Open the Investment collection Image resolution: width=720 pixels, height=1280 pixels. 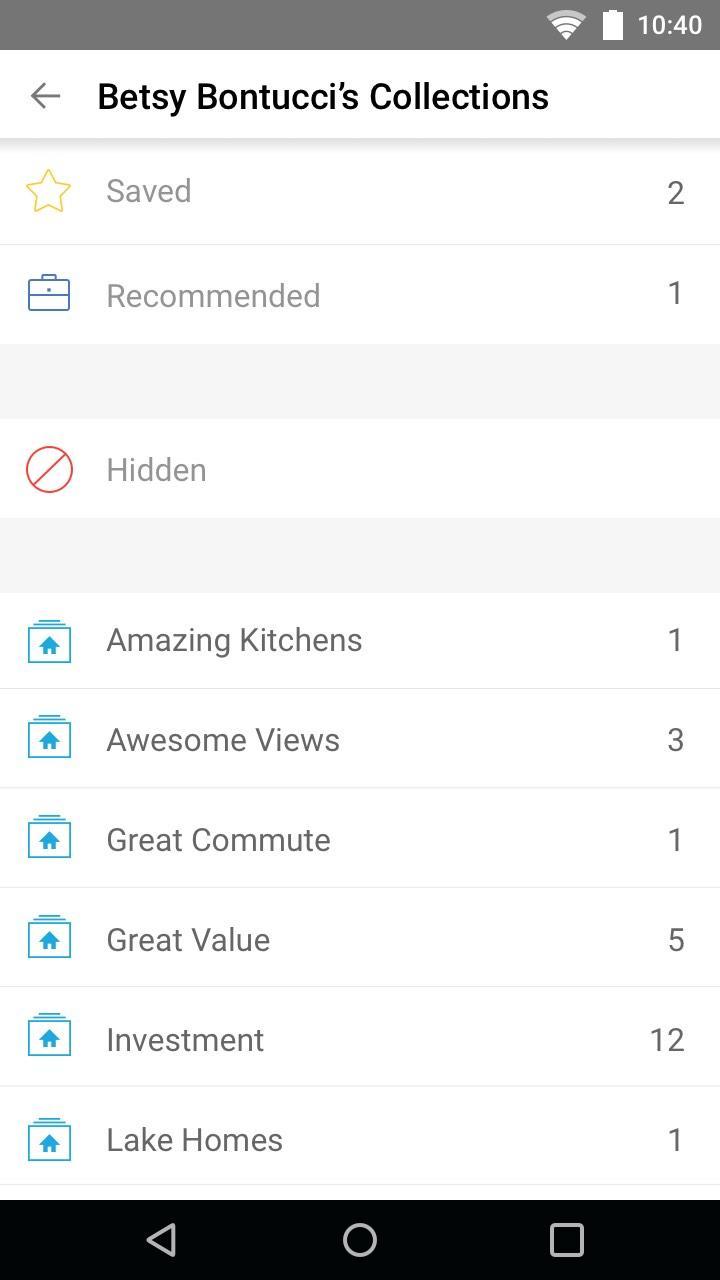tap(360, 1039)
